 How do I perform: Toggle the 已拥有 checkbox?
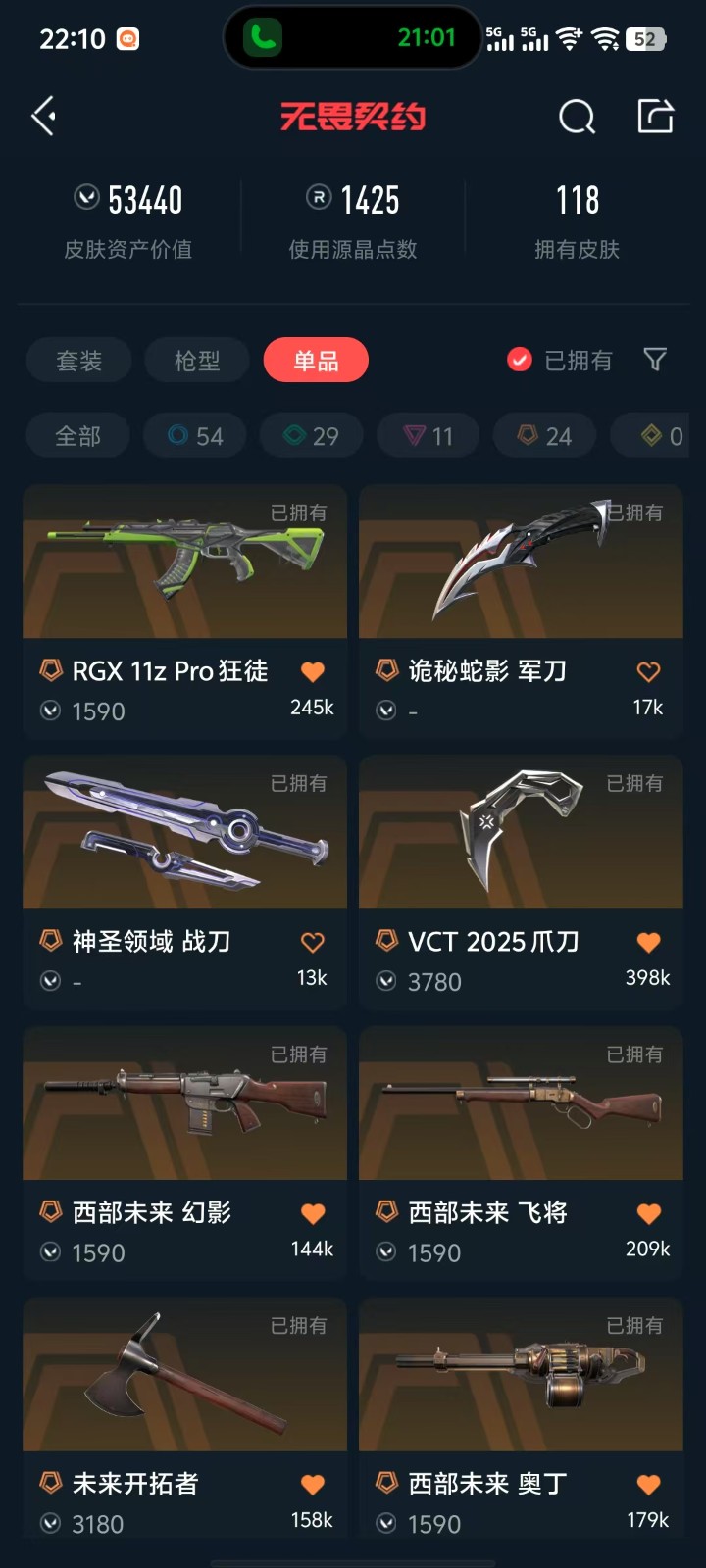pyautogui.click(x=520, y=361)
